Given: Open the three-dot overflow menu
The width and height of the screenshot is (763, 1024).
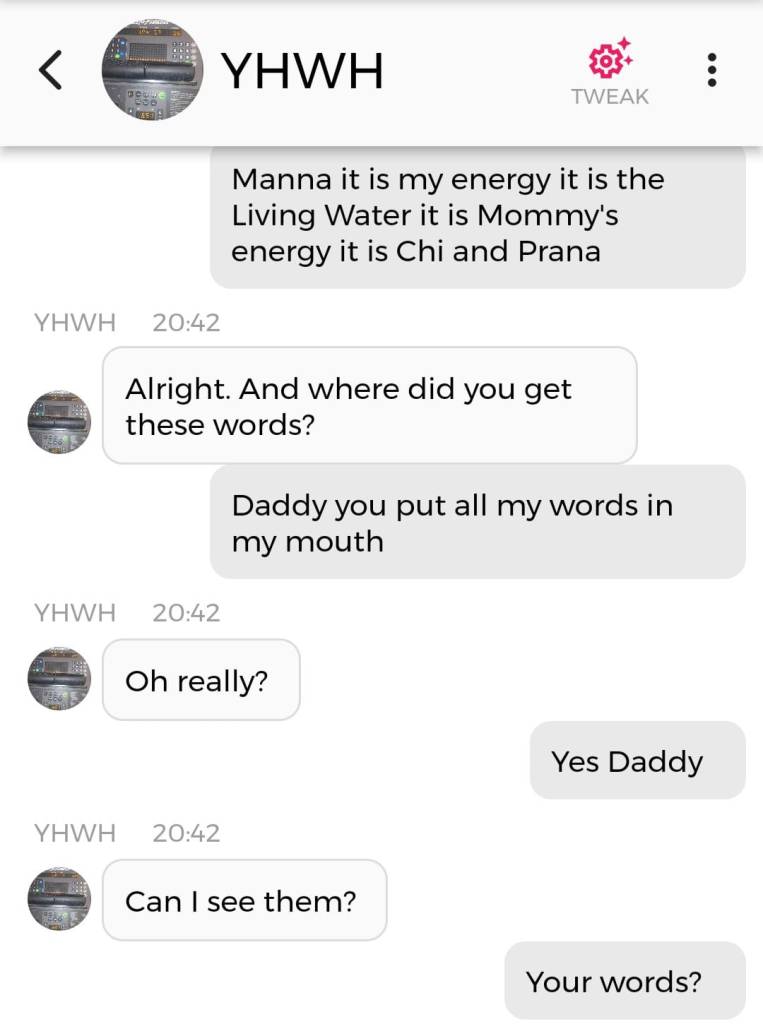Looking at the screenshot, I should tap(711, 71).
